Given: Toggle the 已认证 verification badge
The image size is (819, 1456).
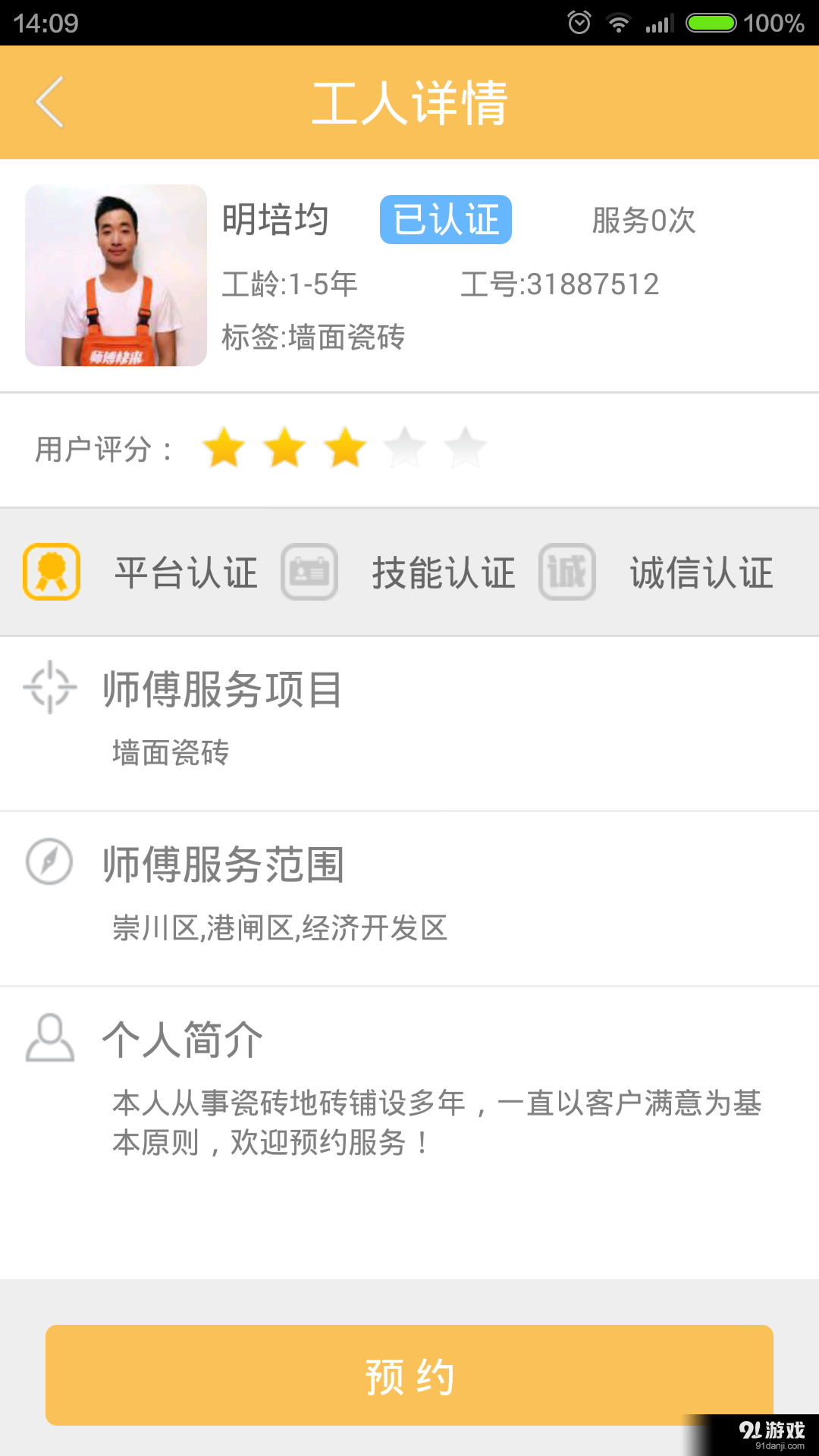Looking at the screenshot, I should [x=445, y=219].
